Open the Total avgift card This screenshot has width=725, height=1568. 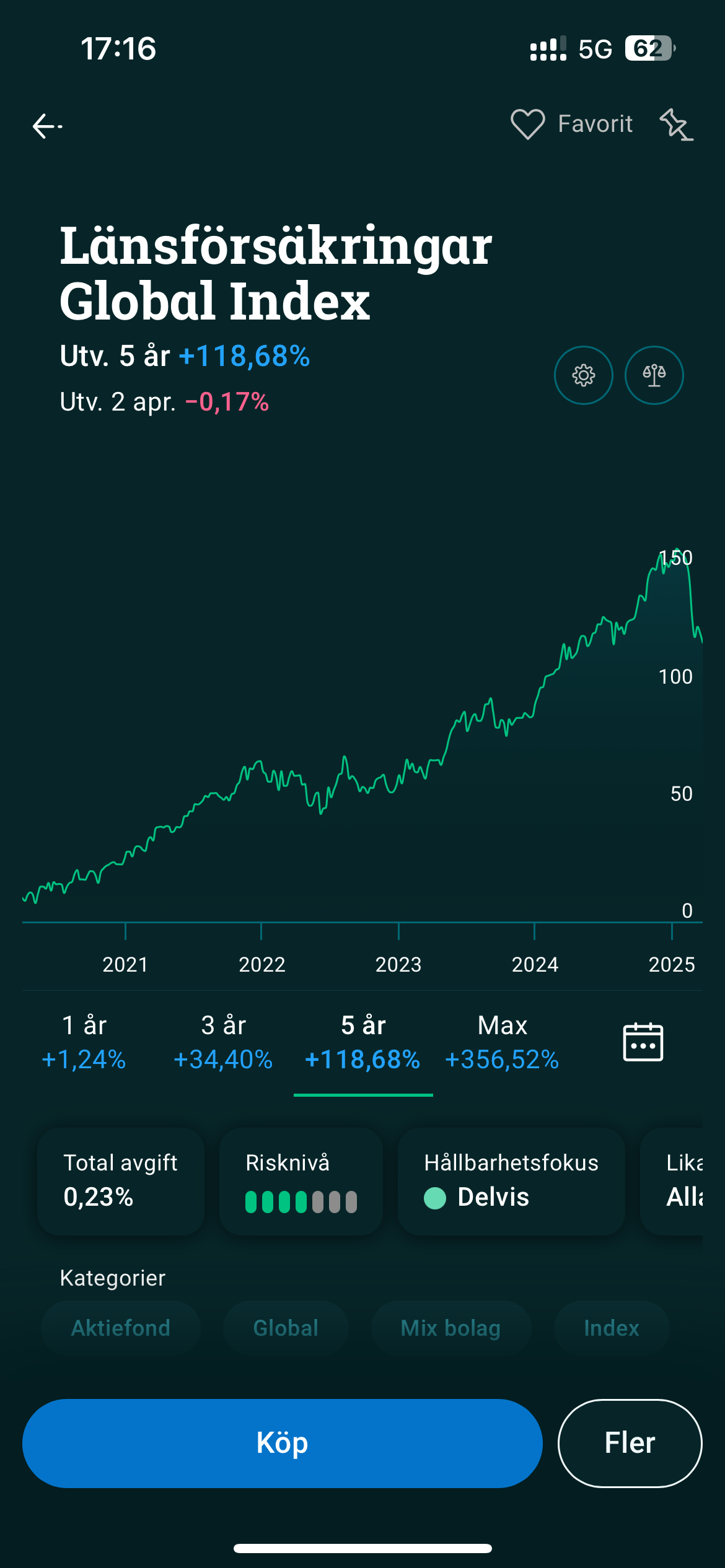(x=121, y=1180)
